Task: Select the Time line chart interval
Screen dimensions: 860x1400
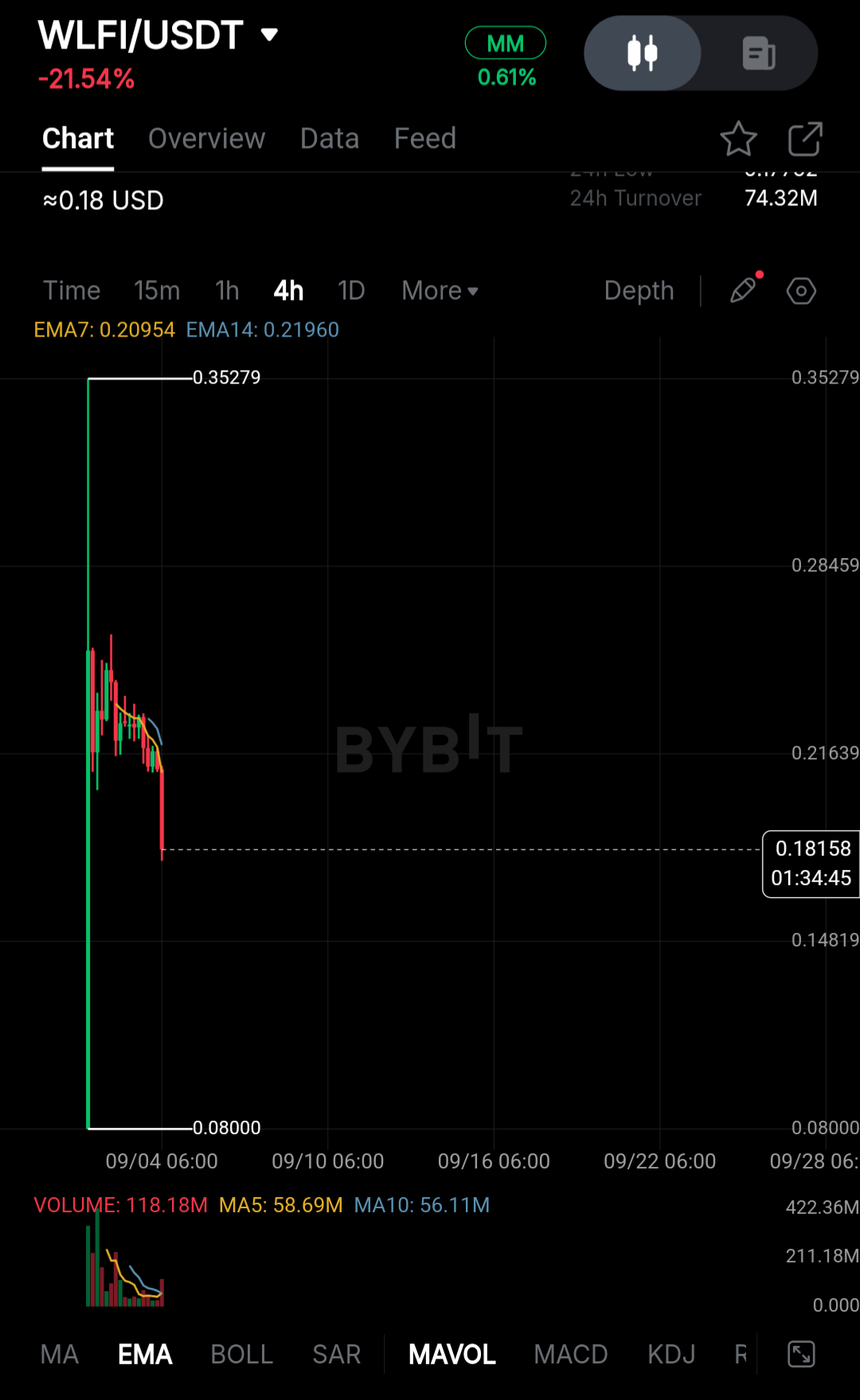Action: coord(72,291)
